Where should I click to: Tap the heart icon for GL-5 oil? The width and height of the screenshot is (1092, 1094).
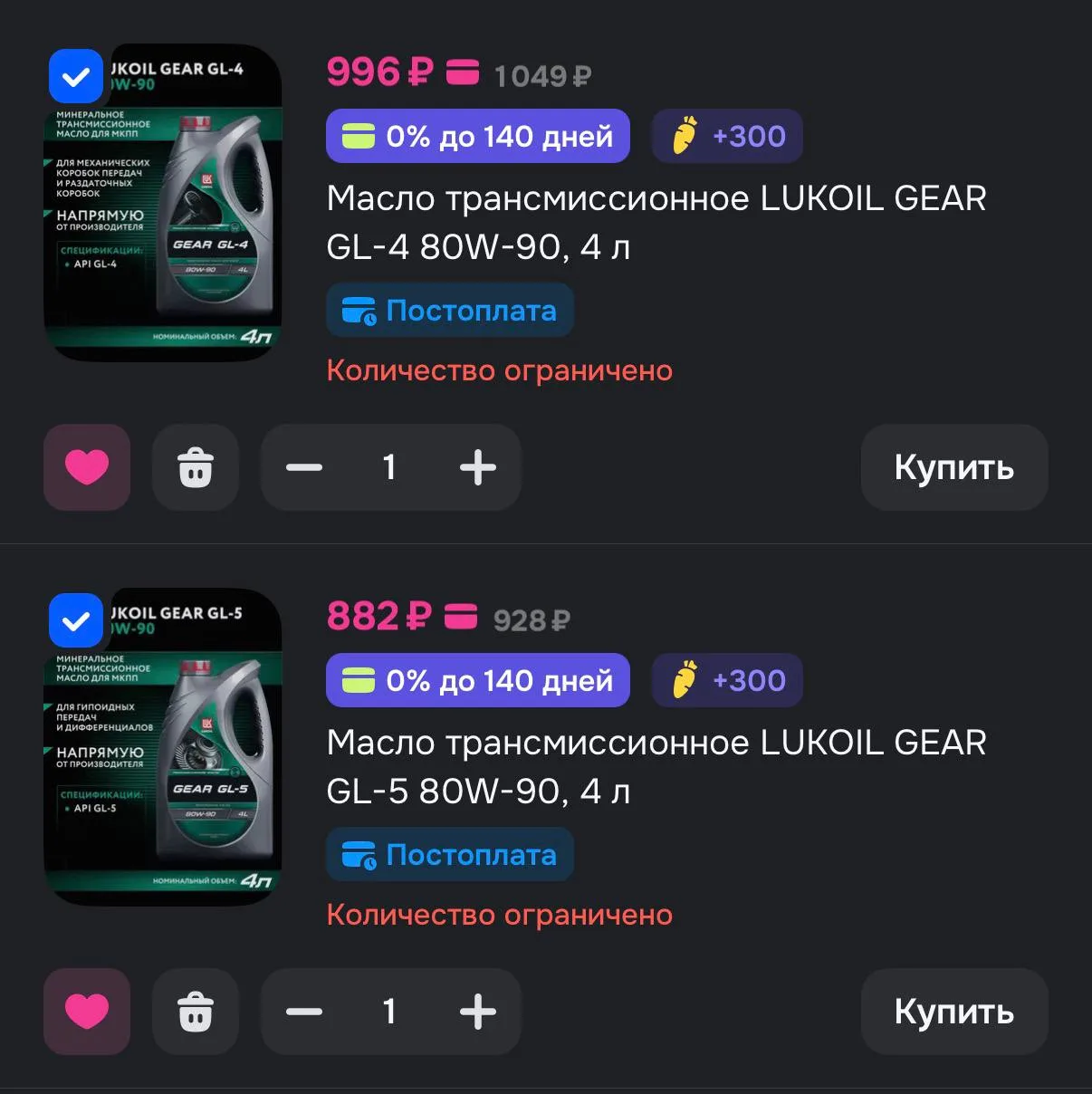click(x=87, y=1012)
